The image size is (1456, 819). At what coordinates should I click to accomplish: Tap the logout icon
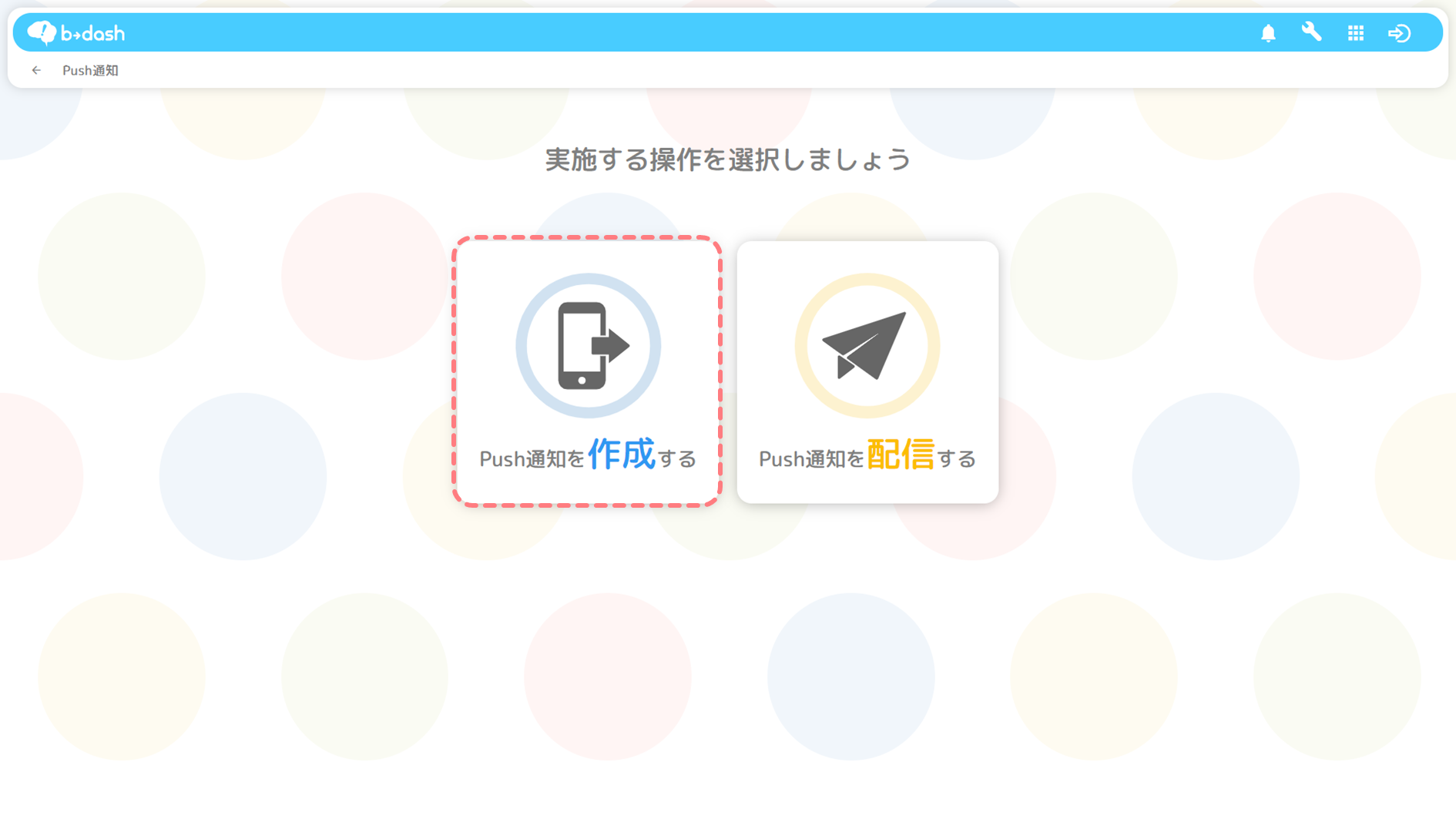point(1399,33)
